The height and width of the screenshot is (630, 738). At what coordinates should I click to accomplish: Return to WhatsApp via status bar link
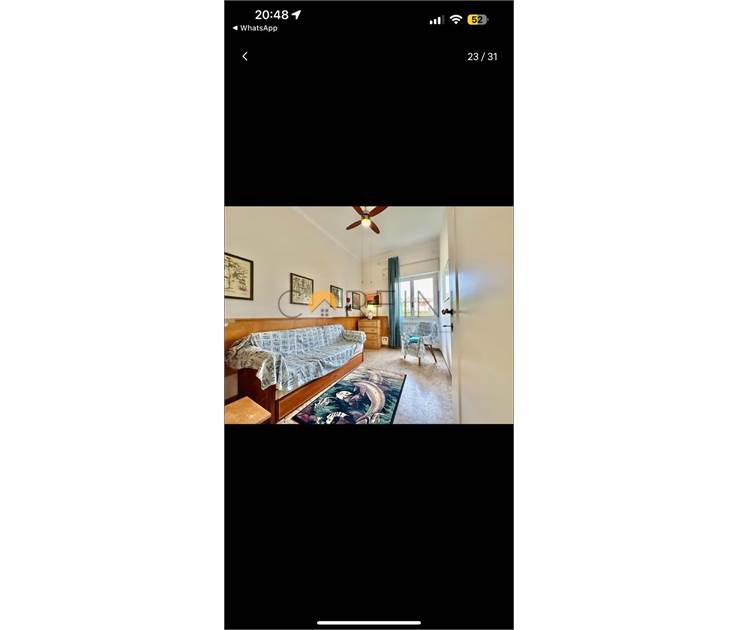click(255, 28)
